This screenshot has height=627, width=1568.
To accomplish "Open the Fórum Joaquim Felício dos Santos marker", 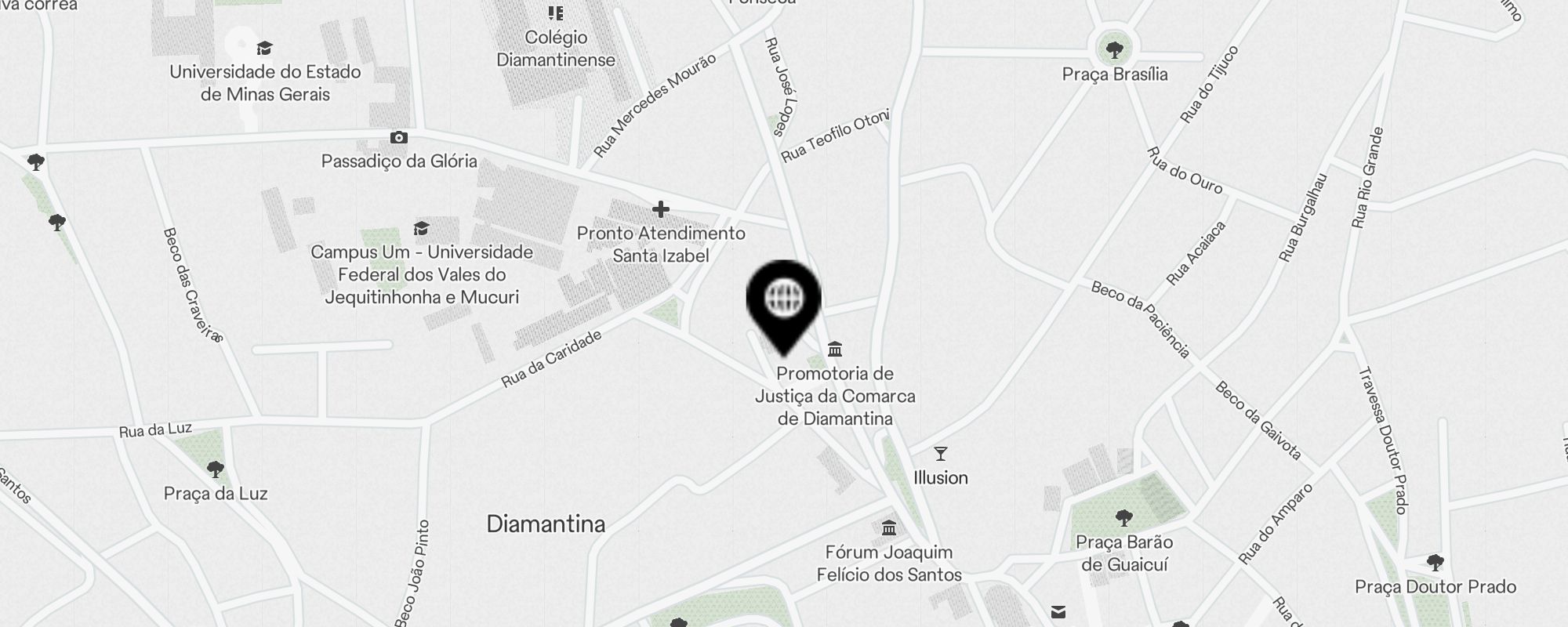I will (x=889, y=527).
